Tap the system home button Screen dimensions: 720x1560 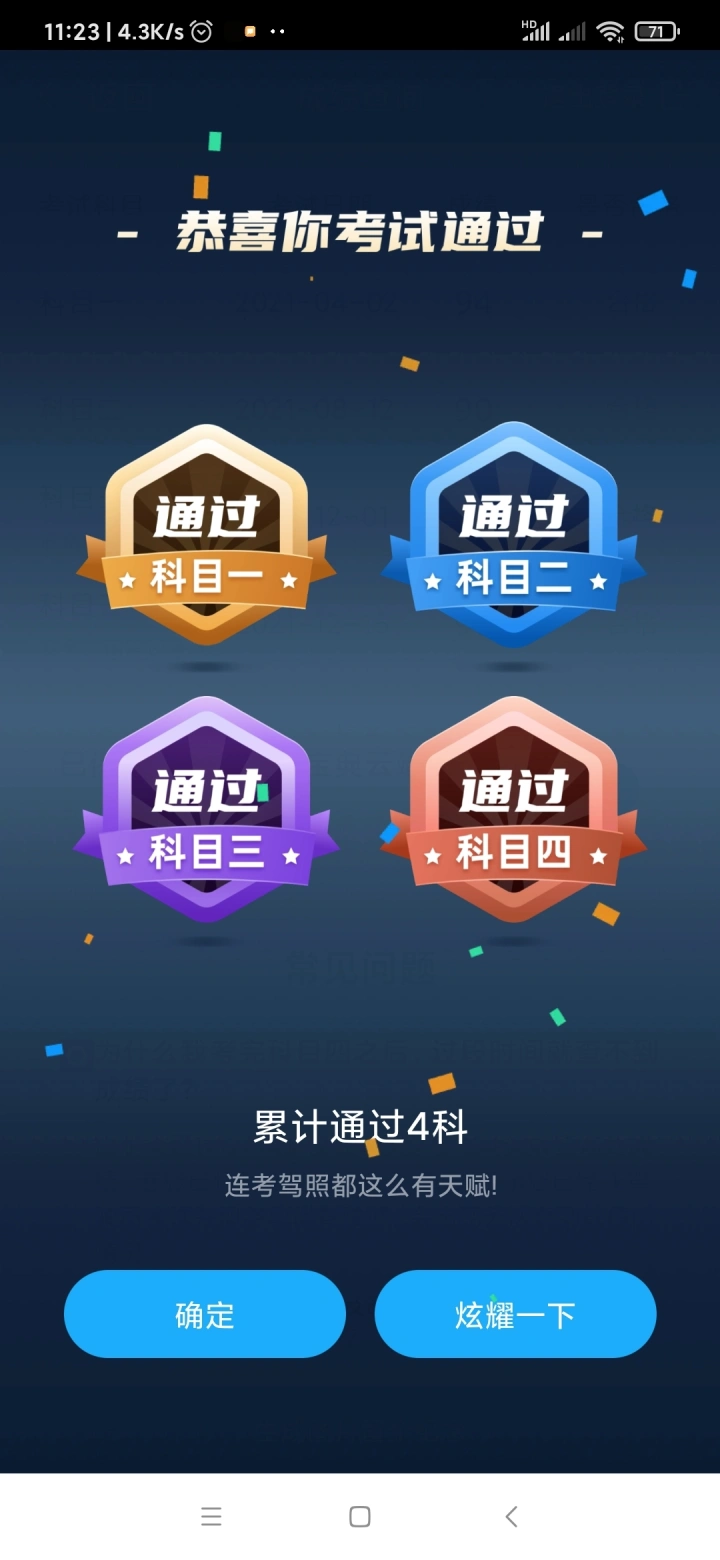(360, 1517)
